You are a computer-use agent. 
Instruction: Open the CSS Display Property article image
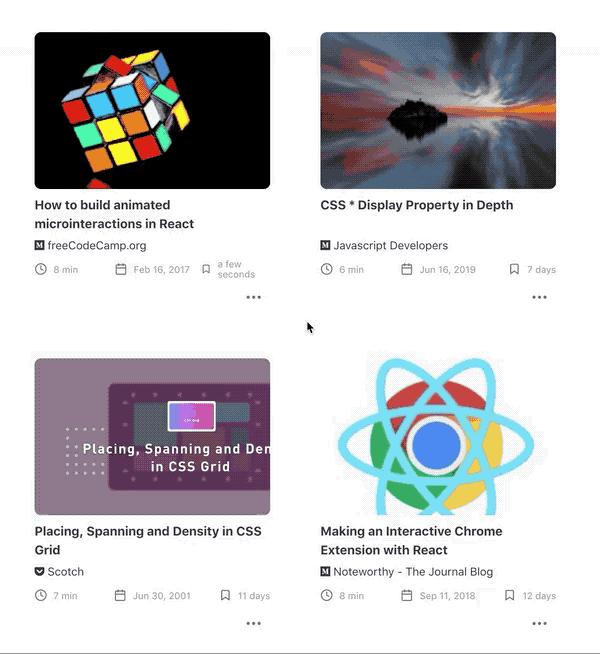[x=437, y=110]
